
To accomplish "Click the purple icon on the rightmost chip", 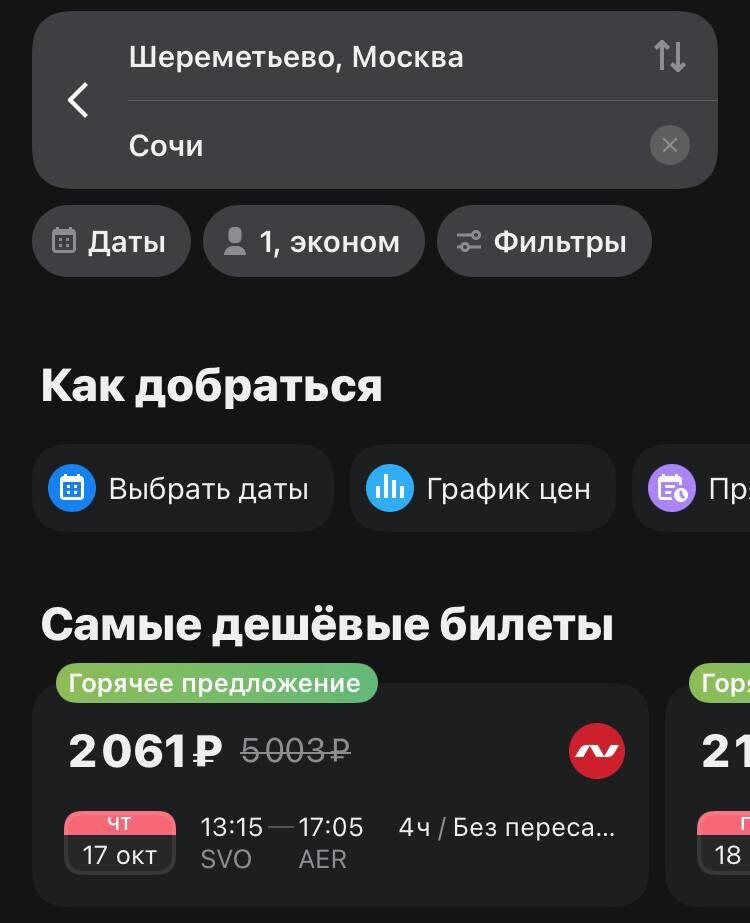I will [672, 488].
